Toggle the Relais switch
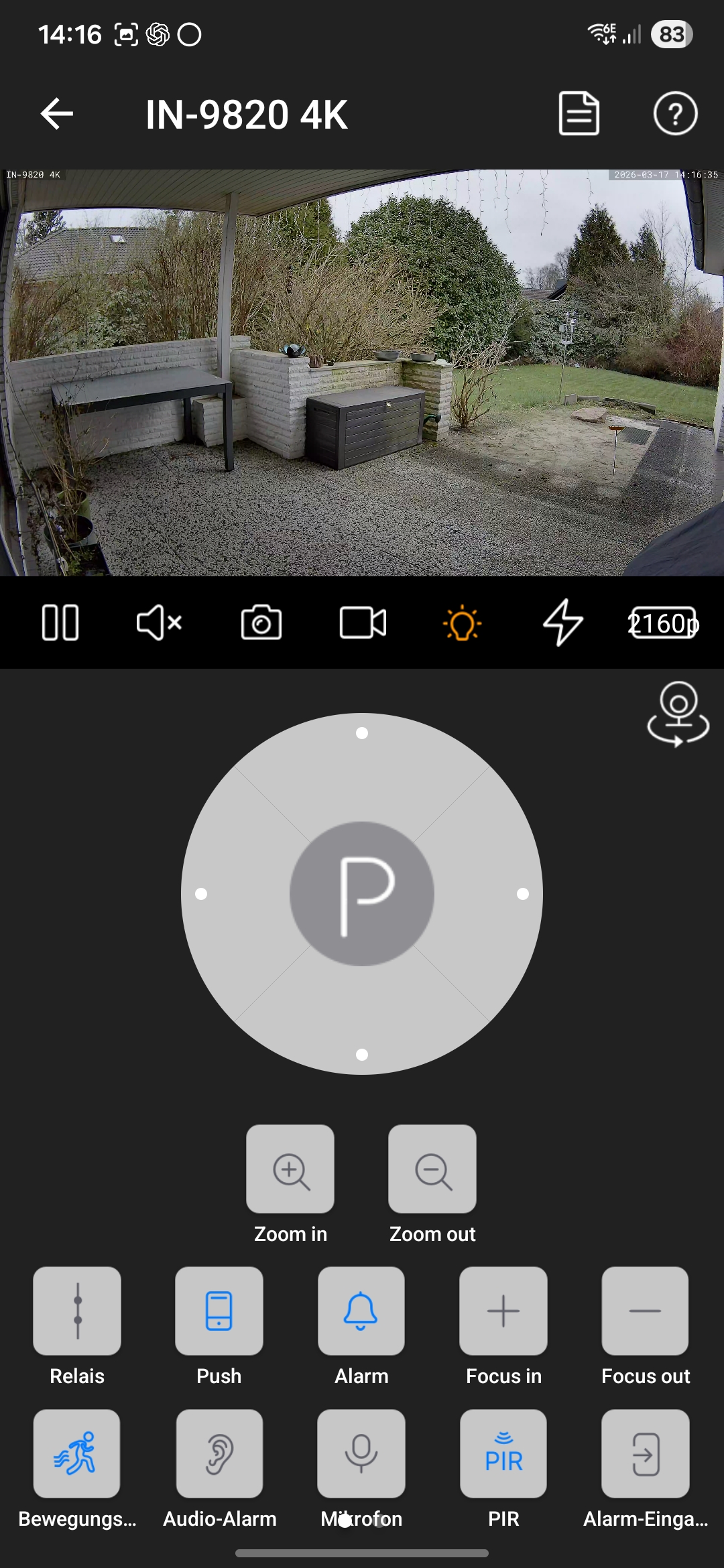 pyautogui.click(x=77, y=1311)
